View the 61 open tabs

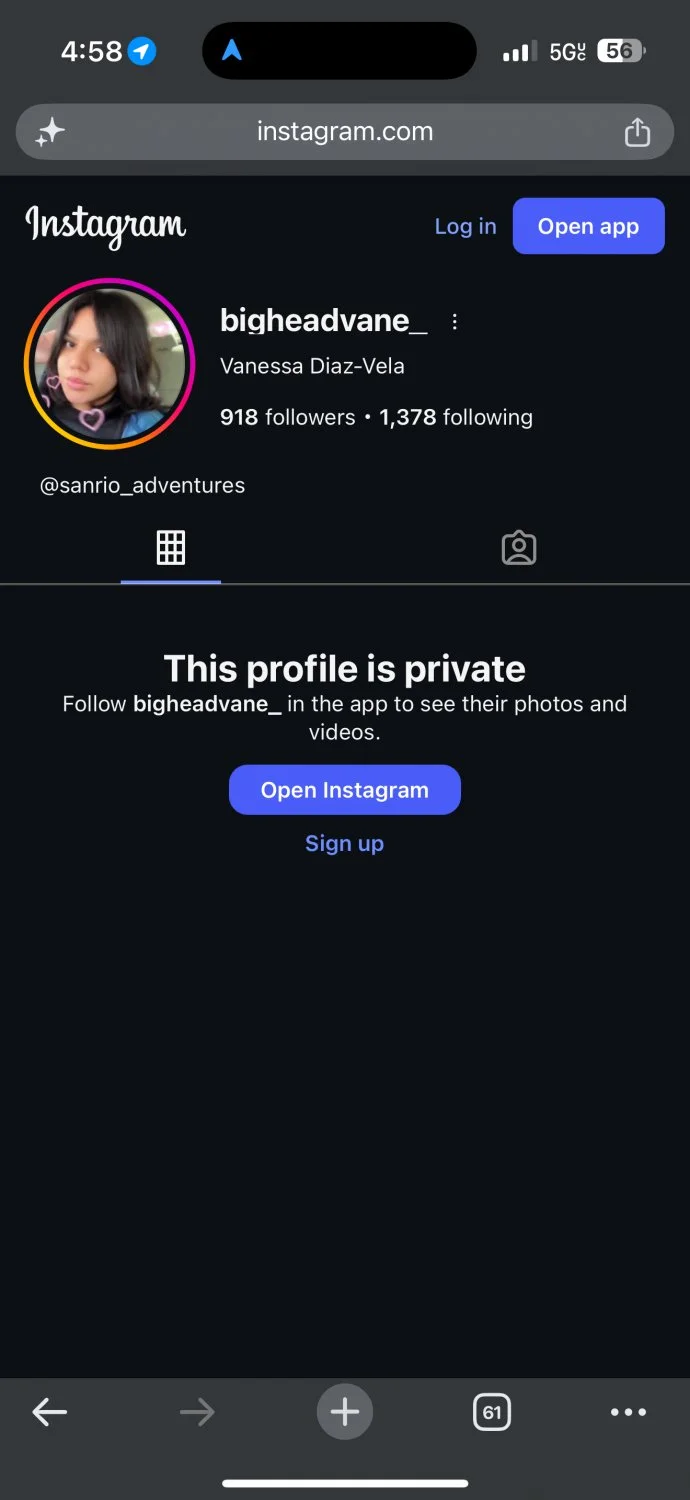pos(491,1412)
